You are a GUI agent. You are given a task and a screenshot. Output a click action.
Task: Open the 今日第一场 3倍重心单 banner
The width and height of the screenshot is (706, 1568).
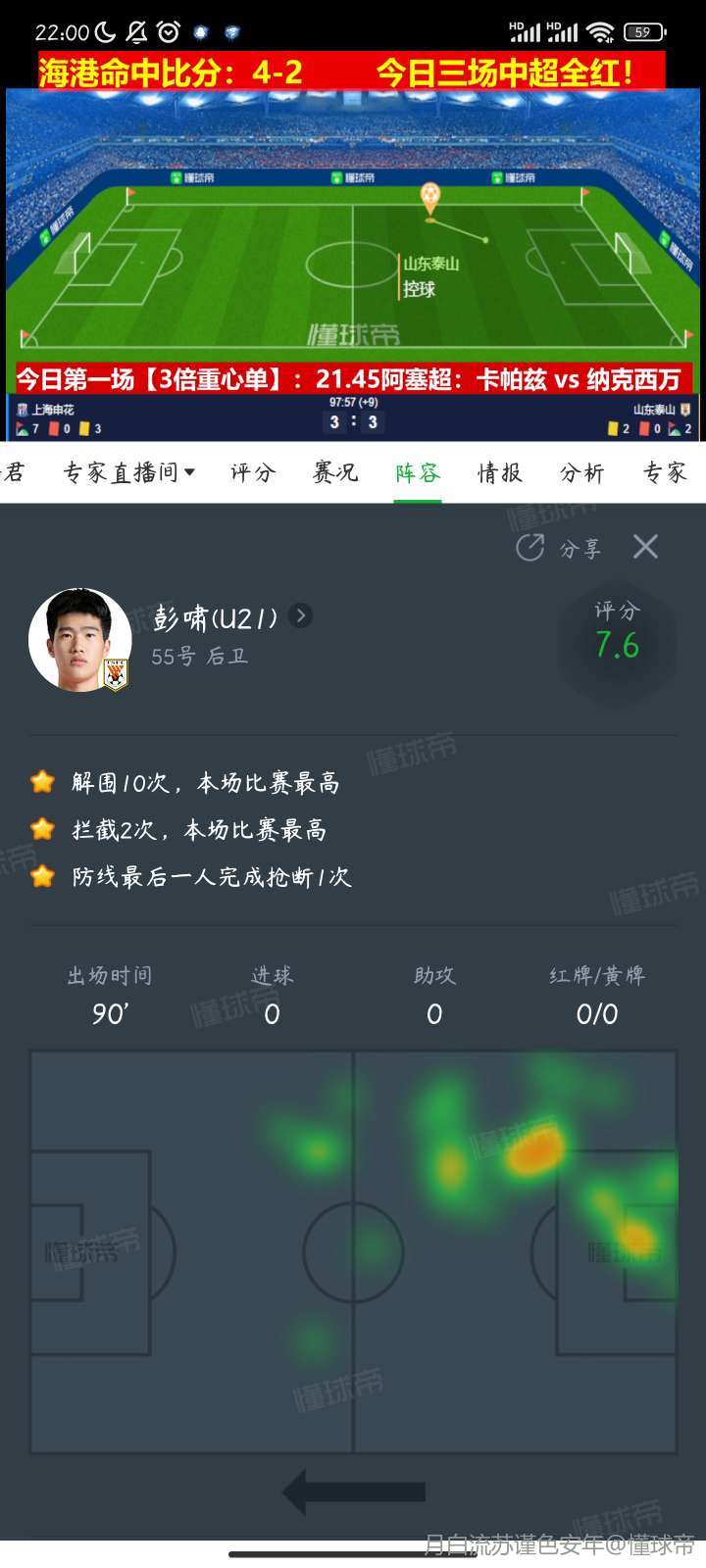[351, 378]
